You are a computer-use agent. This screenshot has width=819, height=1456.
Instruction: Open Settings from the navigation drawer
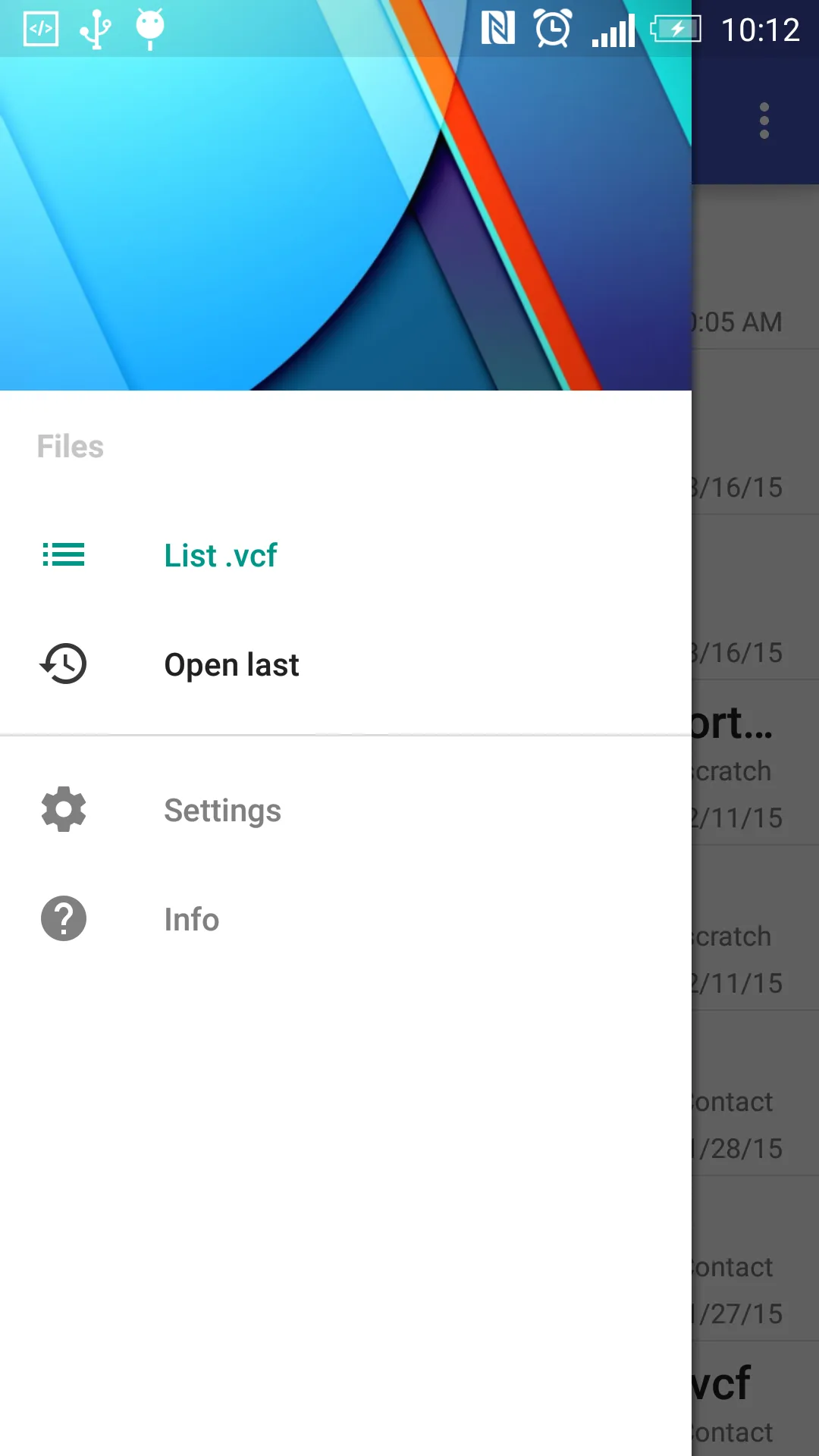point(222,809)
